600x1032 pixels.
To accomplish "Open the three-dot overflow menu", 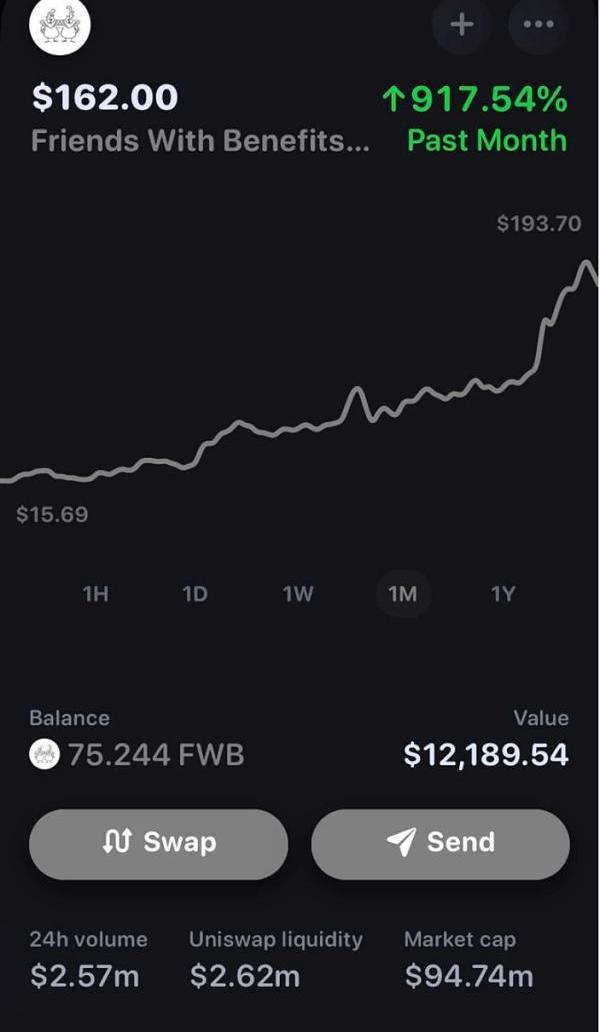I will click(538, 25).
